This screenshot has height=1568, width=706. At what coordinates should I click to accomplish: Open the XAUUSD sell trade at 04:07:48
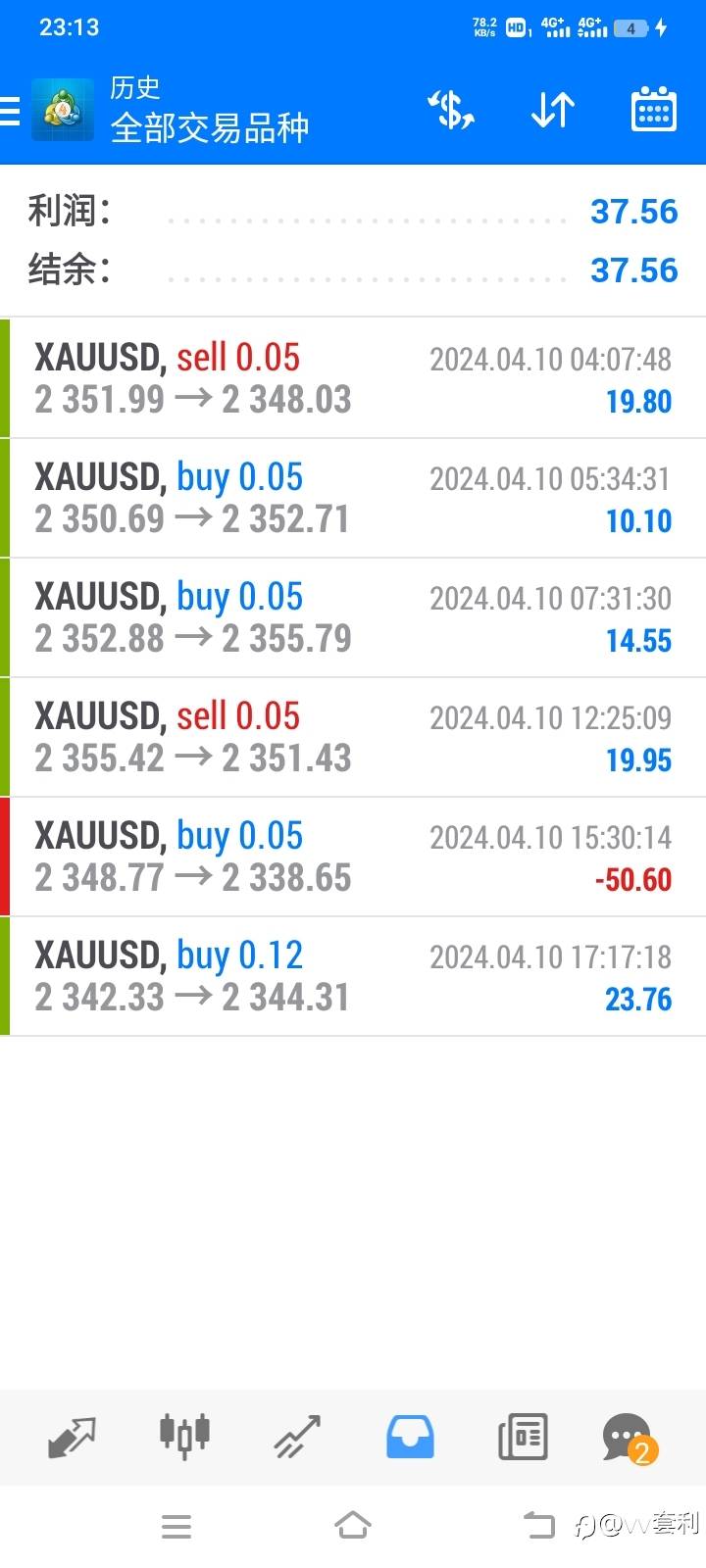click(353, 378)
